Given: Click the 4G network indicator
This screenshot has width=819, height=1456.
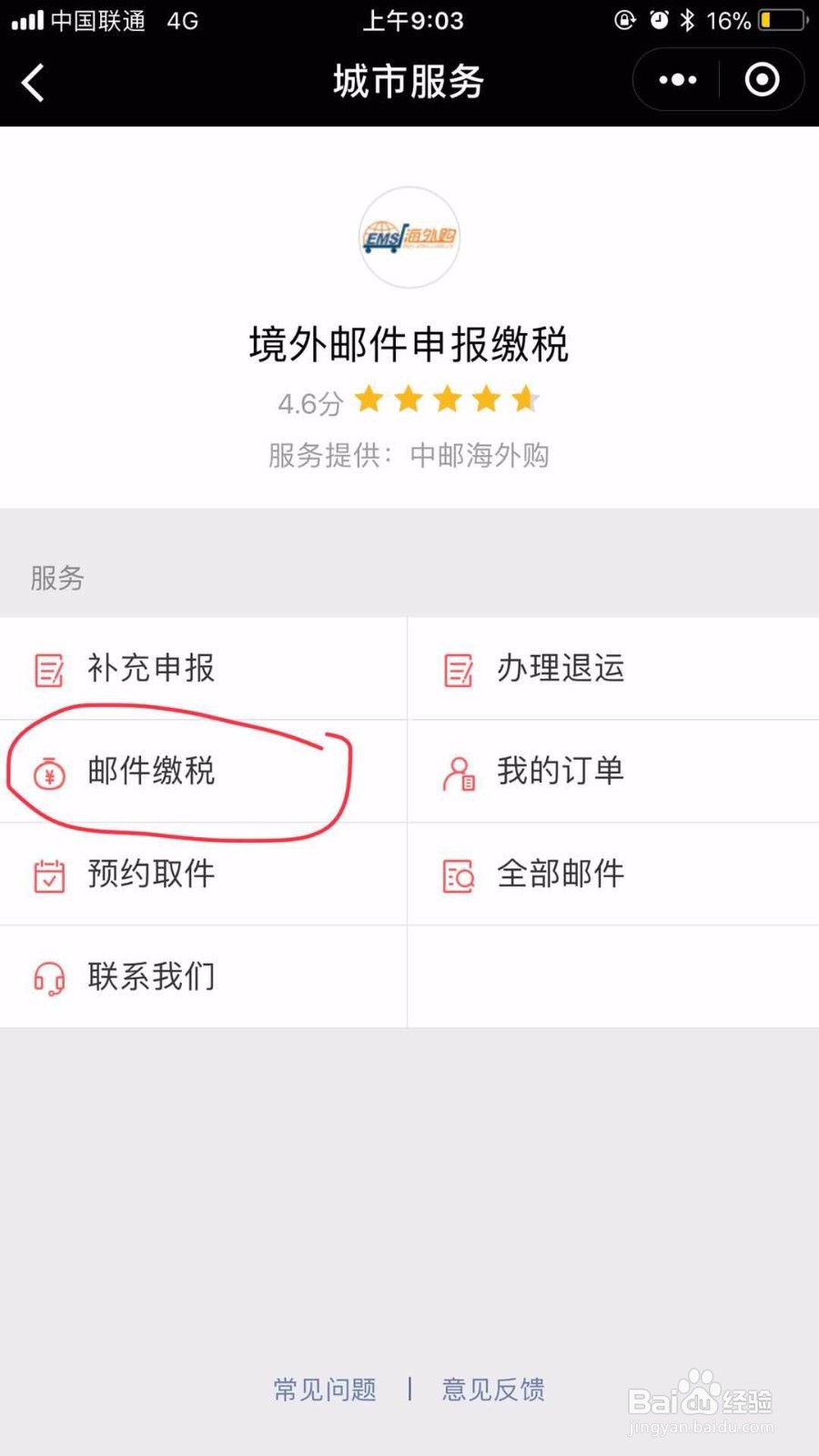Looking at the screenshot, I should tap(180, 21).
